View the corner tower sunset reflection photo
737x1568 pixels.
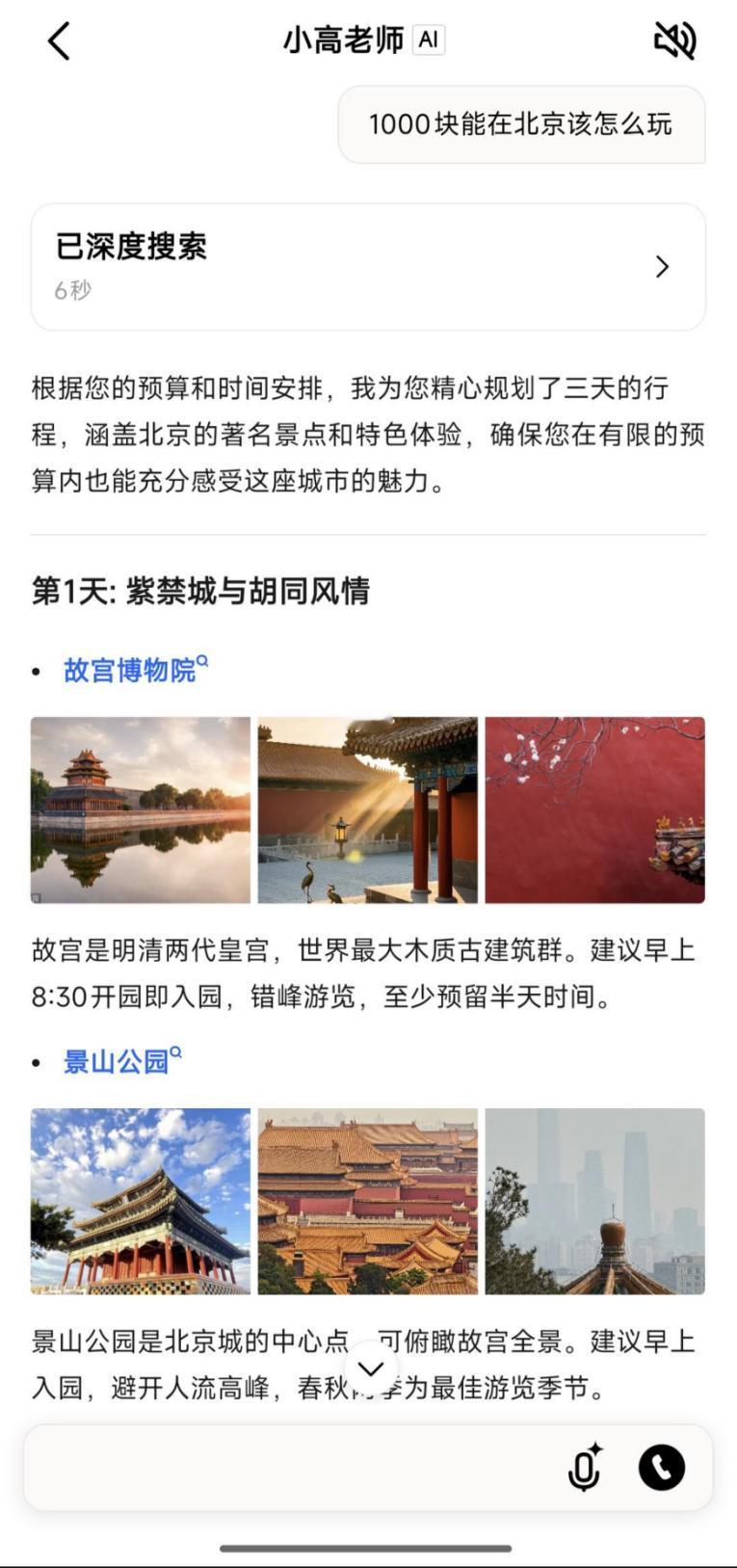click(x=140, y=811)
